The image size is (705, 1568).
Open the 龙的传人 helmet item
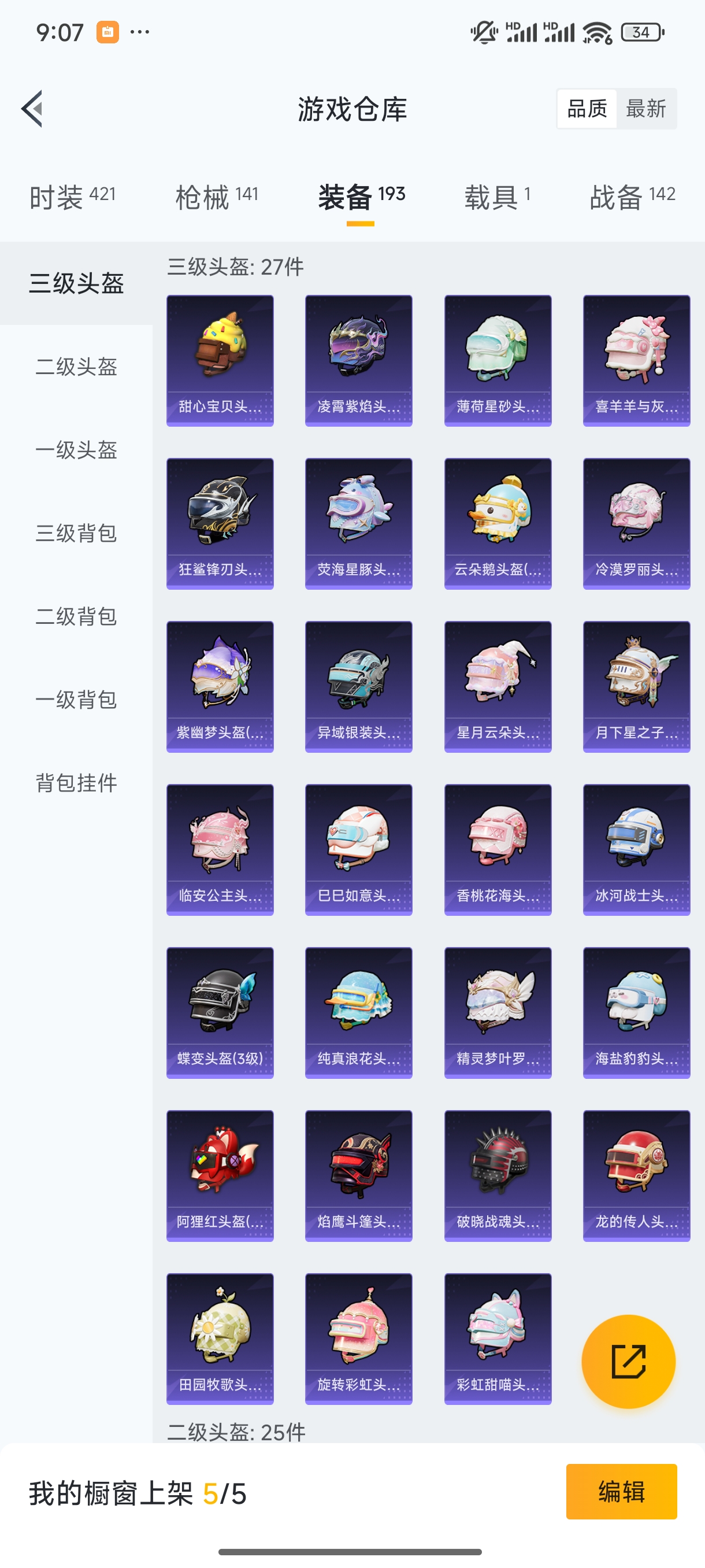pos(636,1175)
